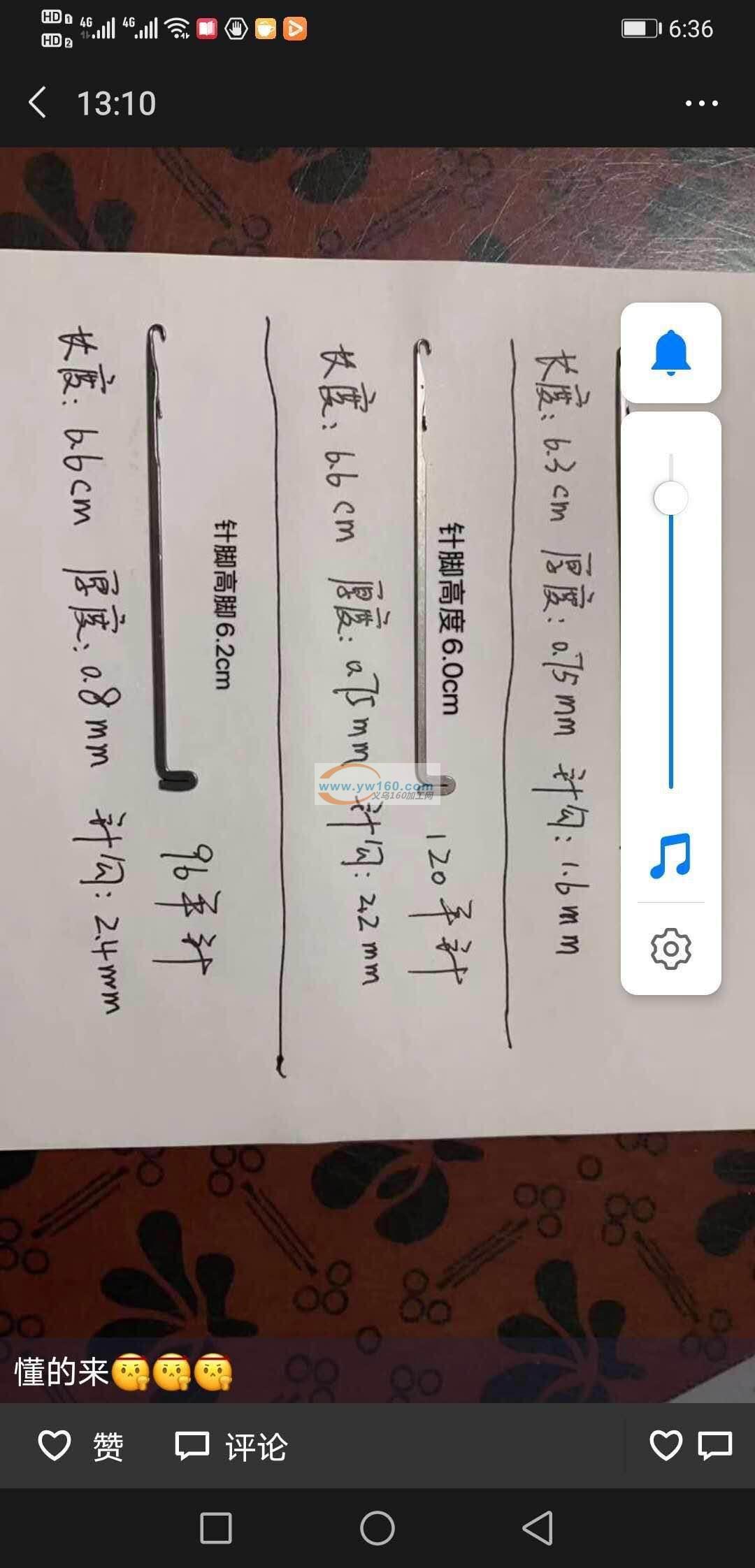Go to the system home screen
This screenshot has width=755, height=1568.
pyautogui.click(x=377, y=1528)
